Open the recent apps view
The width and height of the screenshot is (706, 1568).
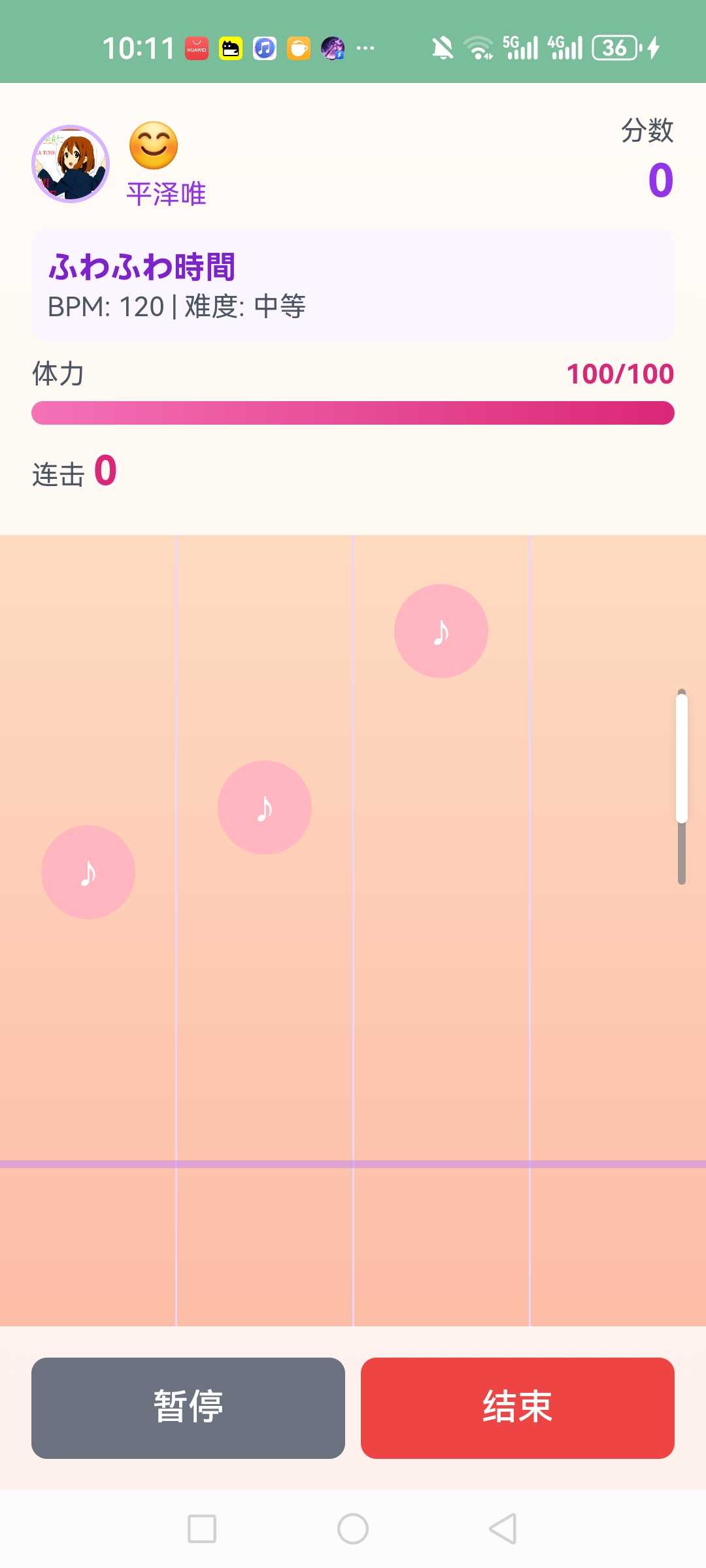[x=202, y=1529]
